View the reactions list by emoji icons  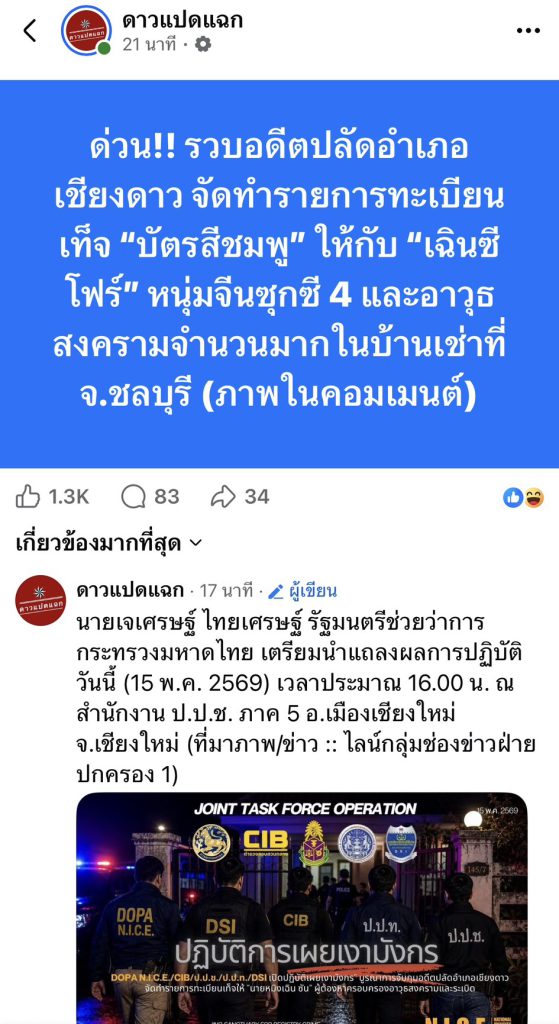[x=524, y=498]
